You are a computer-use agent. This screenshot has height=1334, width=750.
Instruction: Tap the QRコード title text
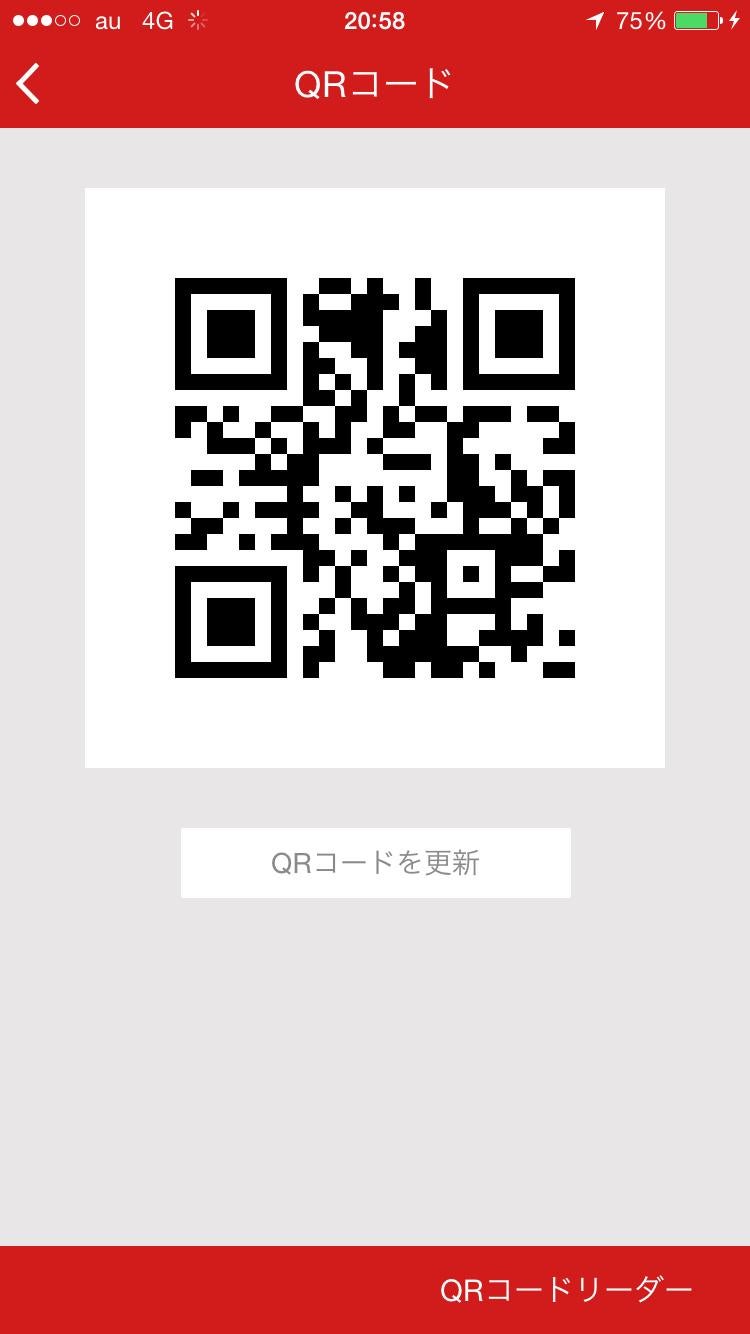point(375,84)
